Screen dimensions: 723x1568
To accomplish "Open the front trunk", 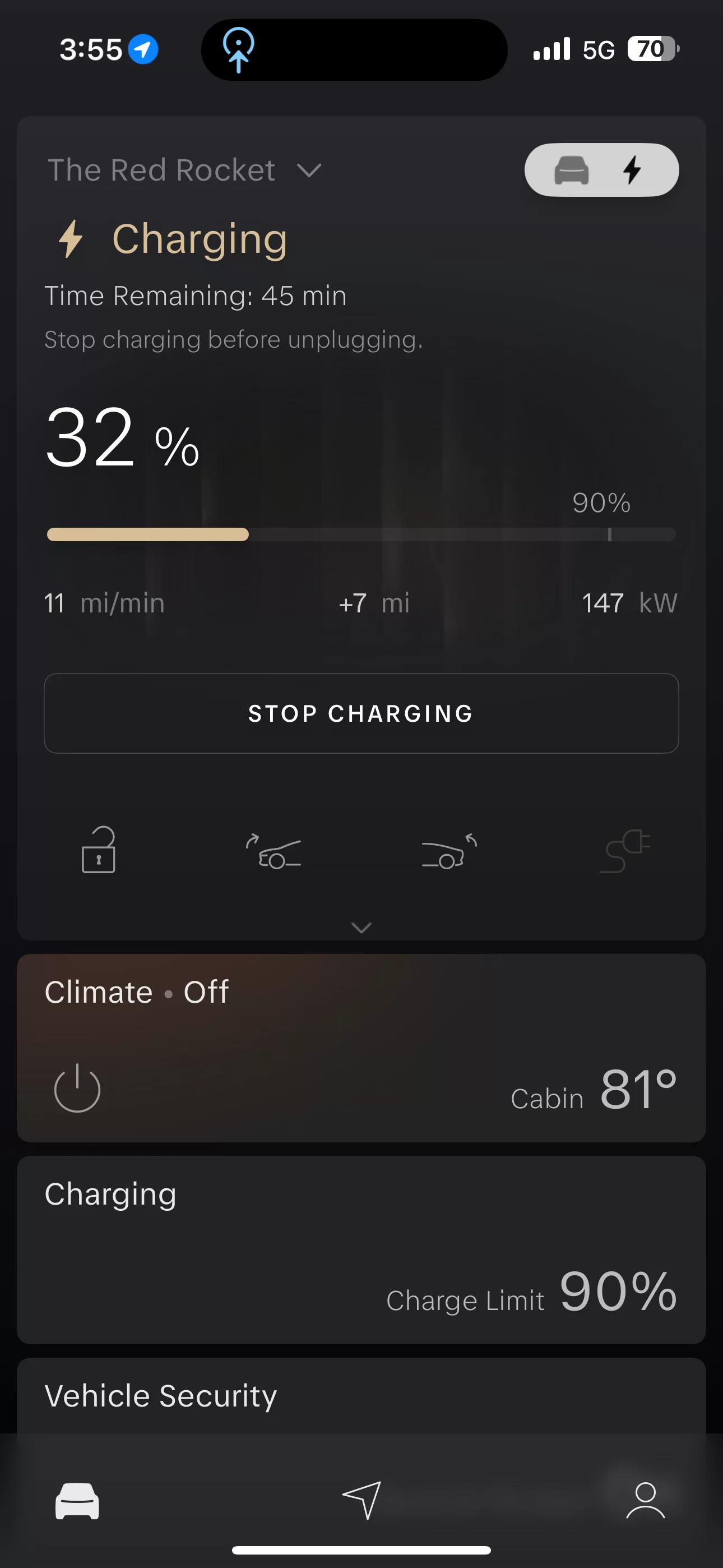I will (274, 851).
